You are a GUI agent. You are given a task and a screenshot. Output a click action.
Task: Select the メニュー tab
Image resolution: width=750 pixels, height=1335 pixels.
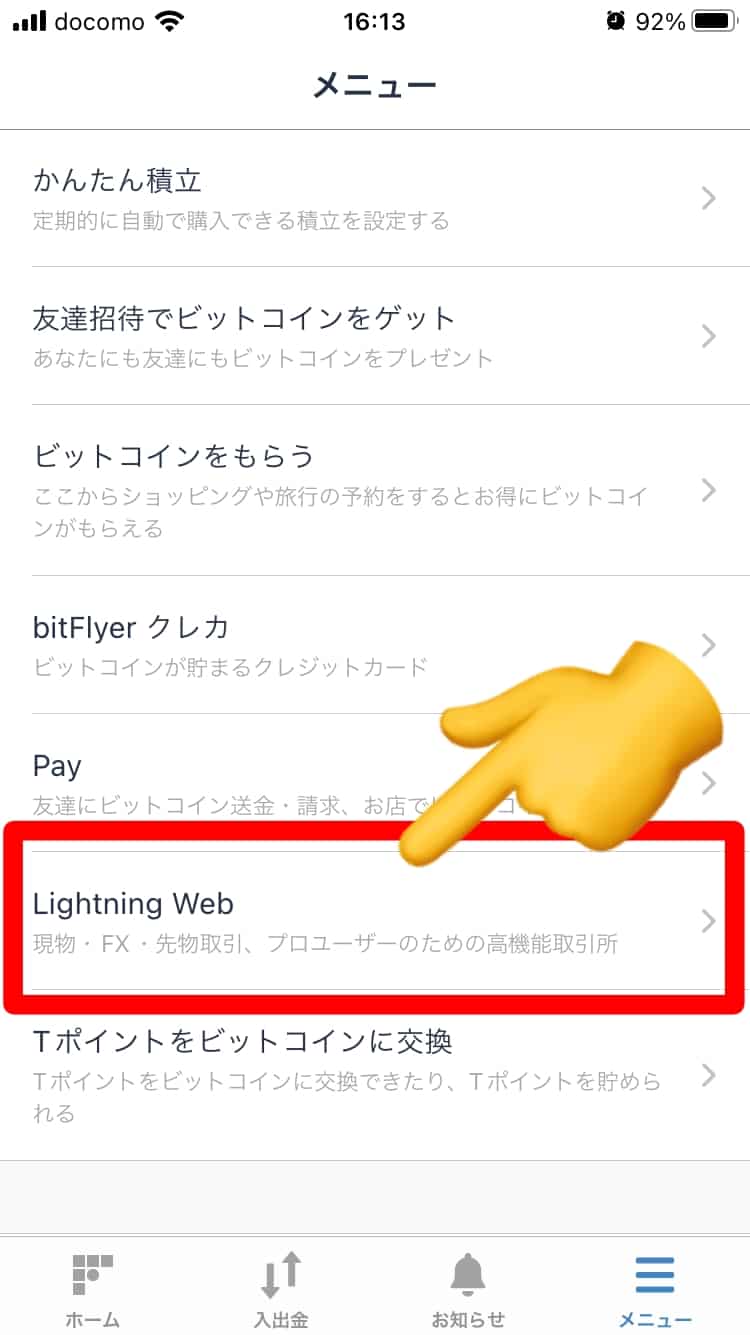pyautogui.click(x=655, y=1287)
